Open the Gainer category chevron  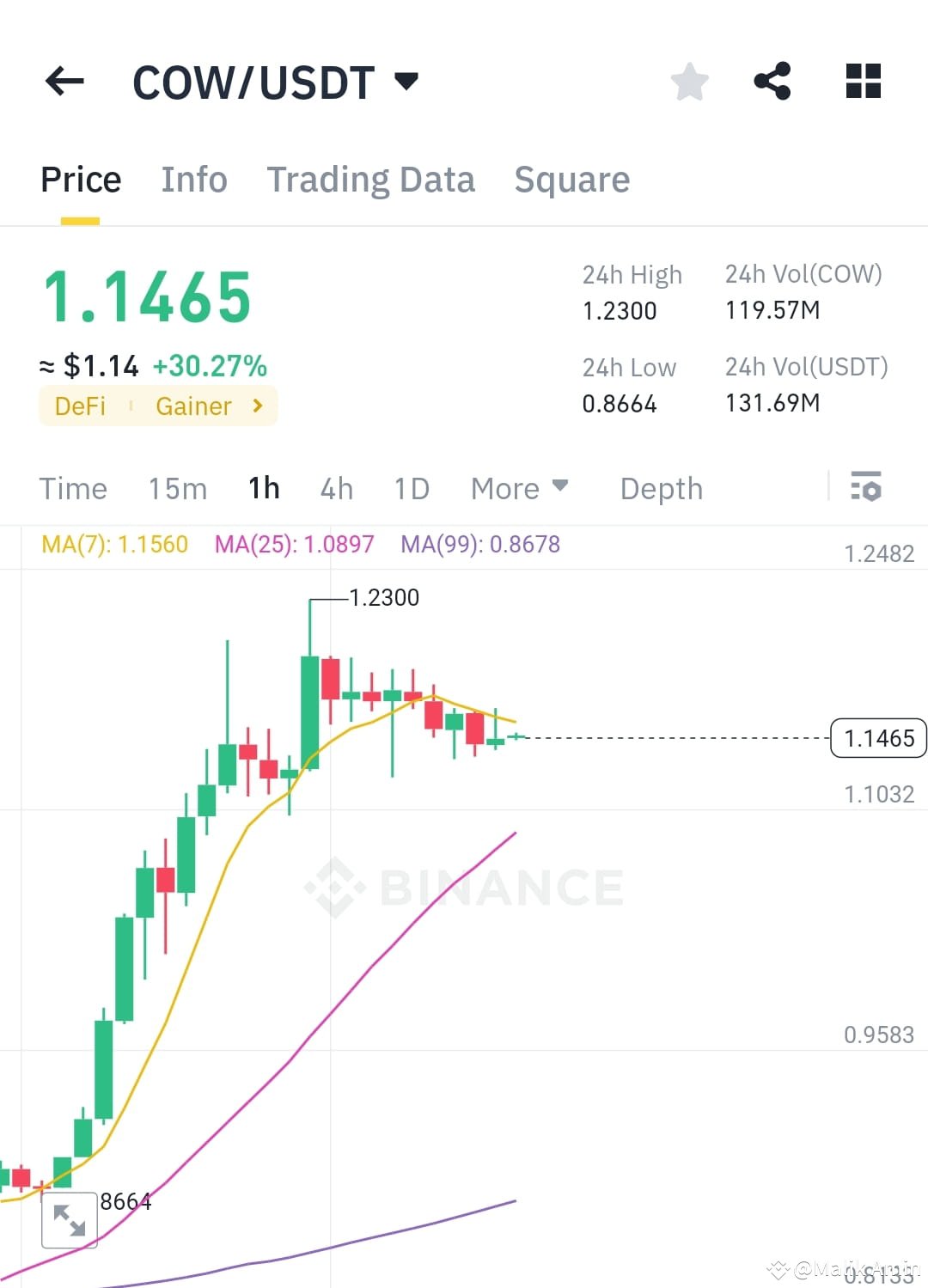click(x=257, y=406)
